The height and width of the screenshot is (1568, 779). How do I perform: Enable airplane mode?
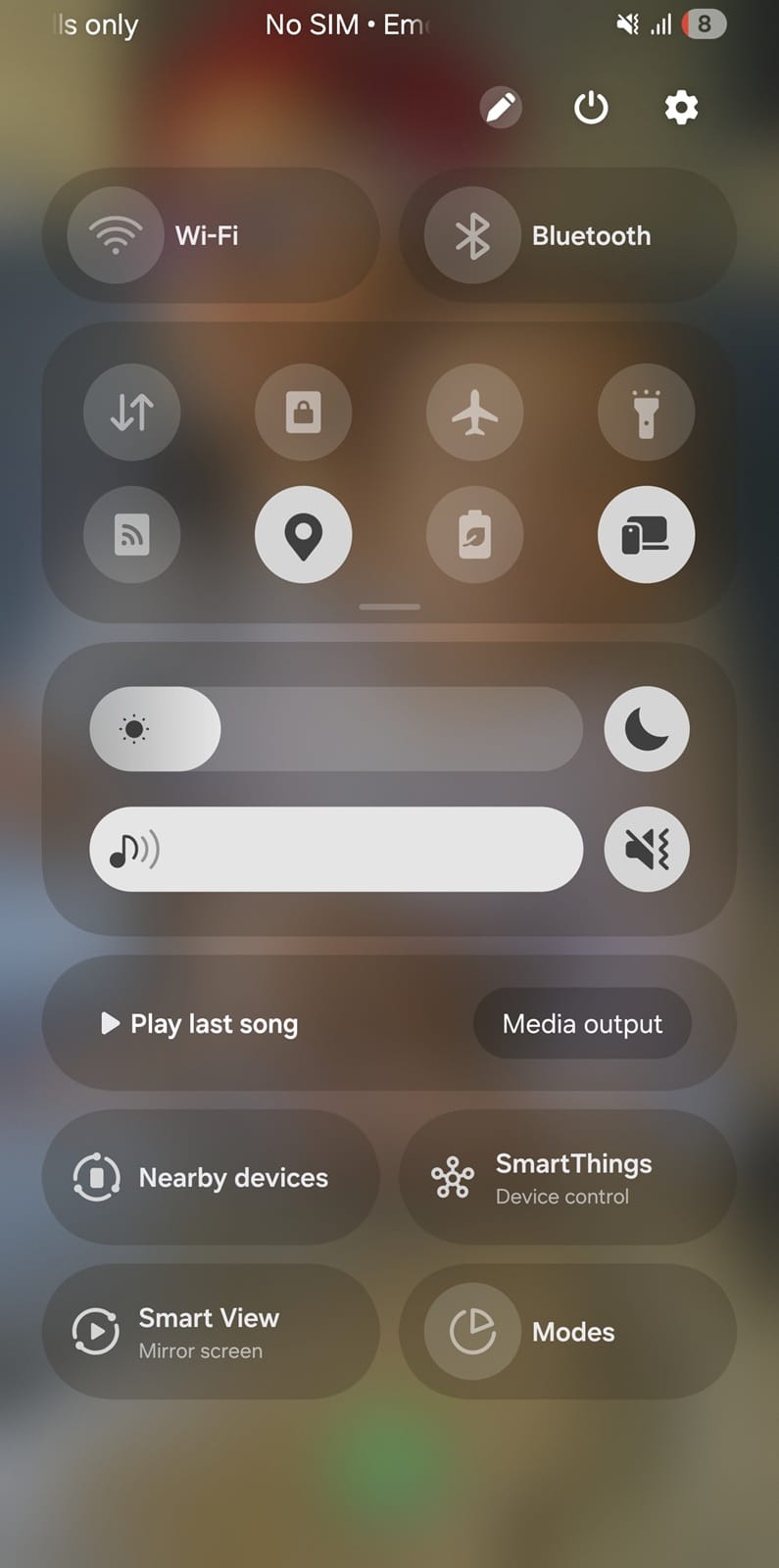point(475,412)
